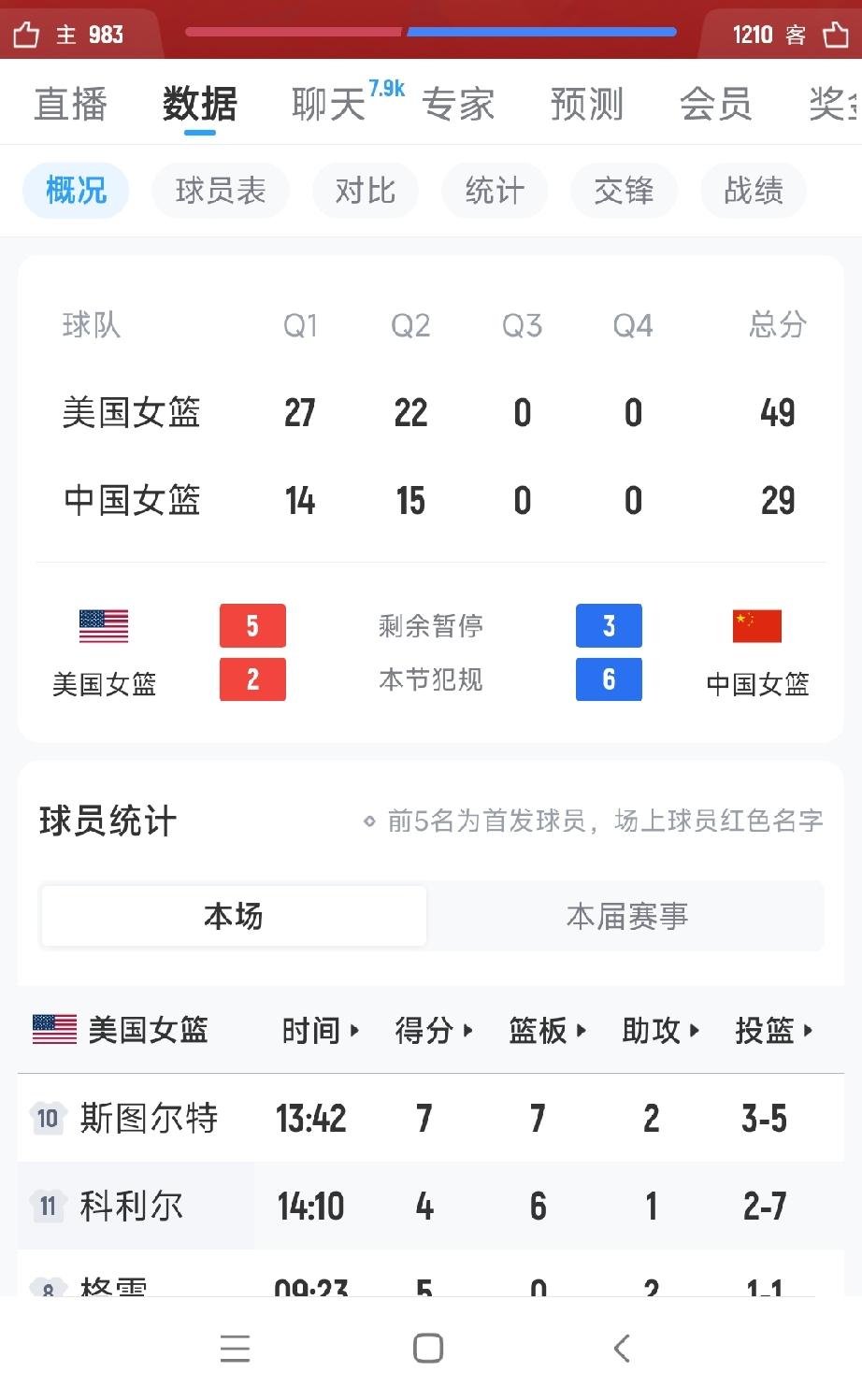The width and height of the screenshot is (862, 1400).
Task: Select the 球员表 chip
Action: [221, 191]
